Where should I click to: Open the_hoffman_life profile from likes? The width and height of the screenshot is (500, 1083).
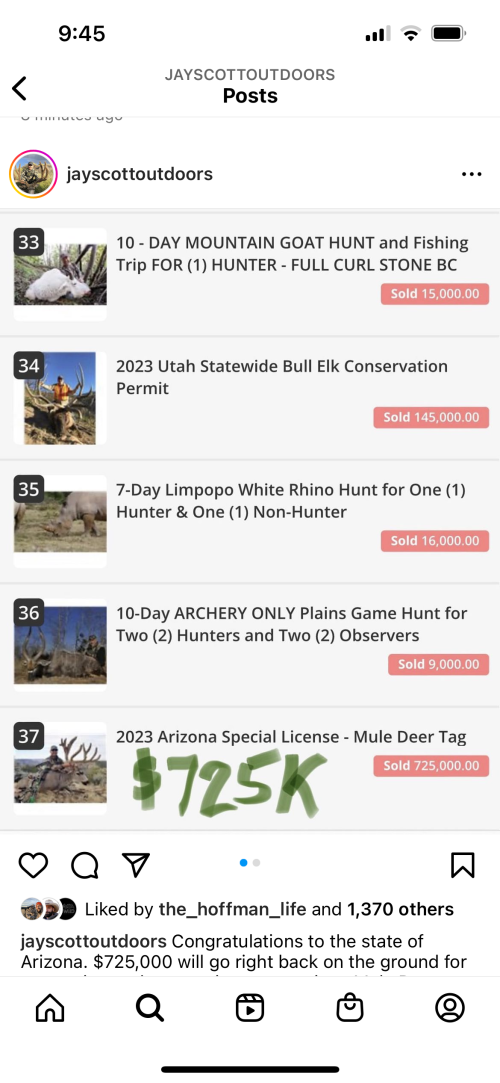click(x=232, y=909)
